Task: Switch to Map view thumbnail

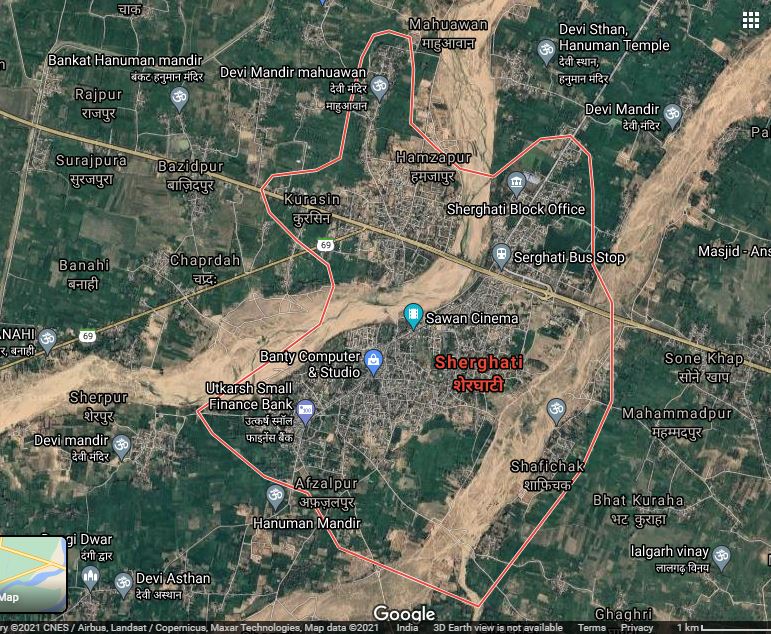Action: pyautogui.click(x=33, y=574)
